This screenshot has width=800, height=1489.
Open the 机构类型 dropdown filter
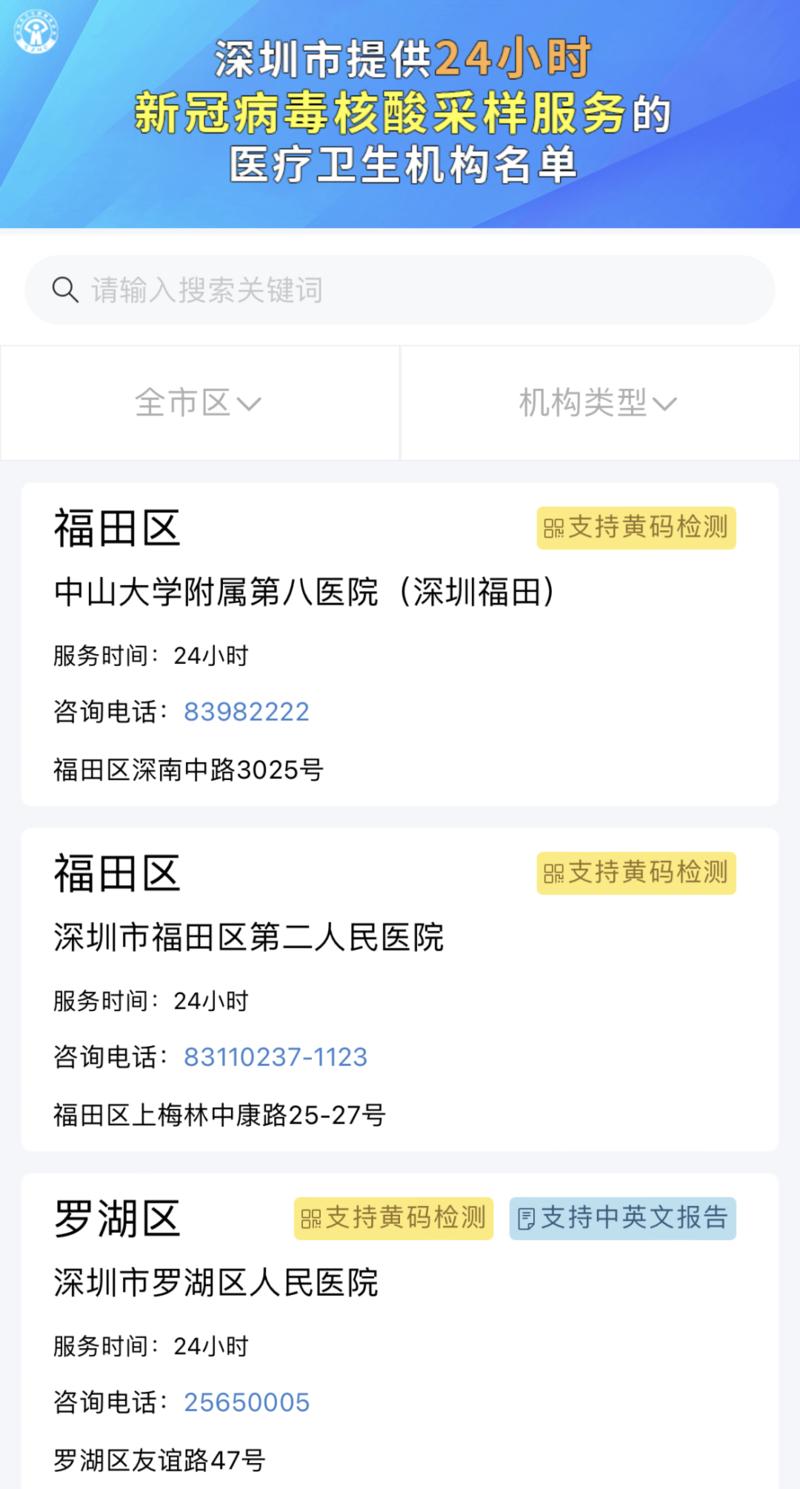click(600, 403)
